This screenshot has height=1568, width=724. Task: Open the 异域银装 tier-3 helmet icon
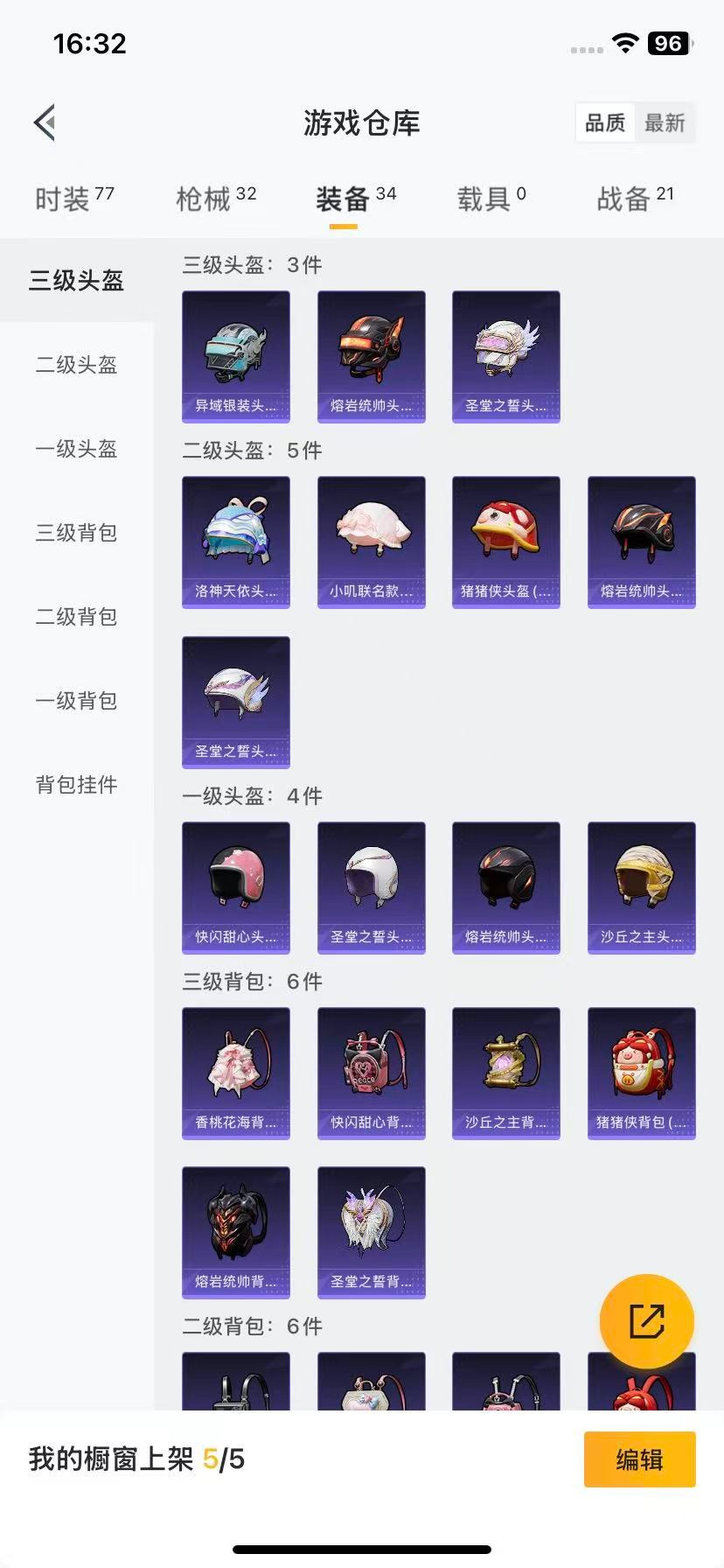(235, 356)
